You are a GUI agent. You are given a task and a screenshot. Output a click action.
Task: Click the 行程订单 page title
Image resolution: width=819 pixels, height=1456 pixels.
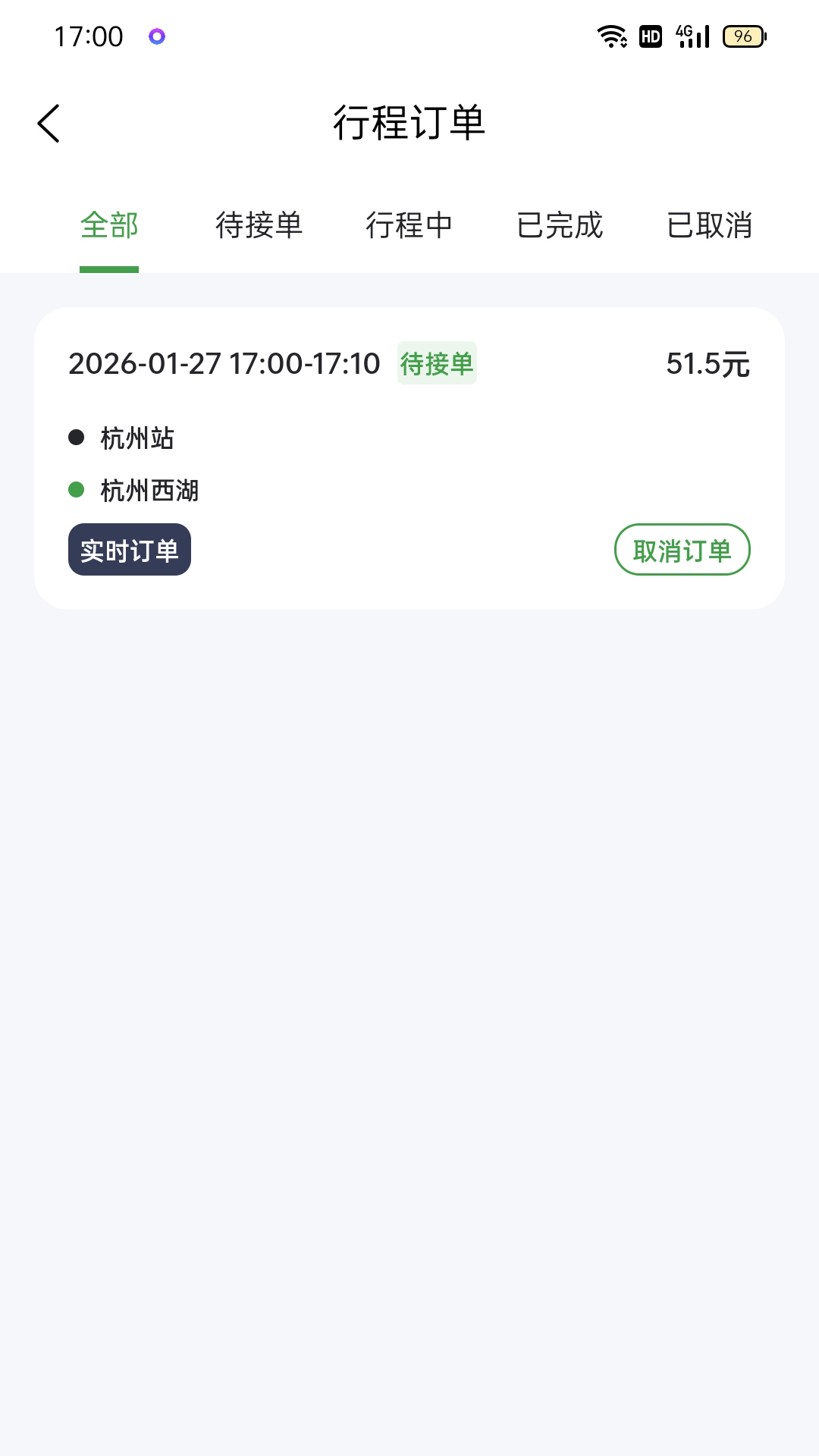409,121
